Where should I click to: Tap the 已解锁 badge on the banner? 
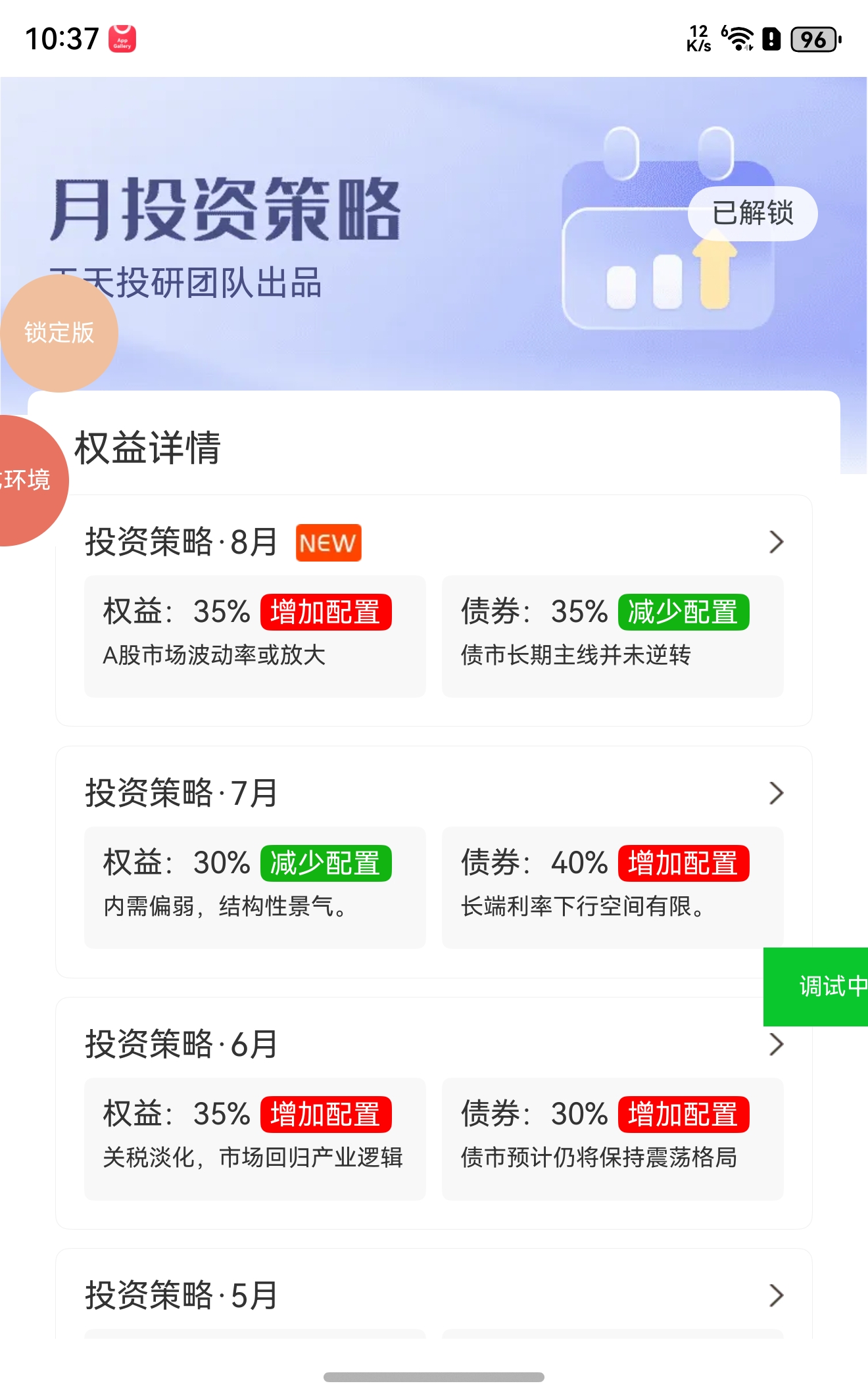(x=752, y=213)
